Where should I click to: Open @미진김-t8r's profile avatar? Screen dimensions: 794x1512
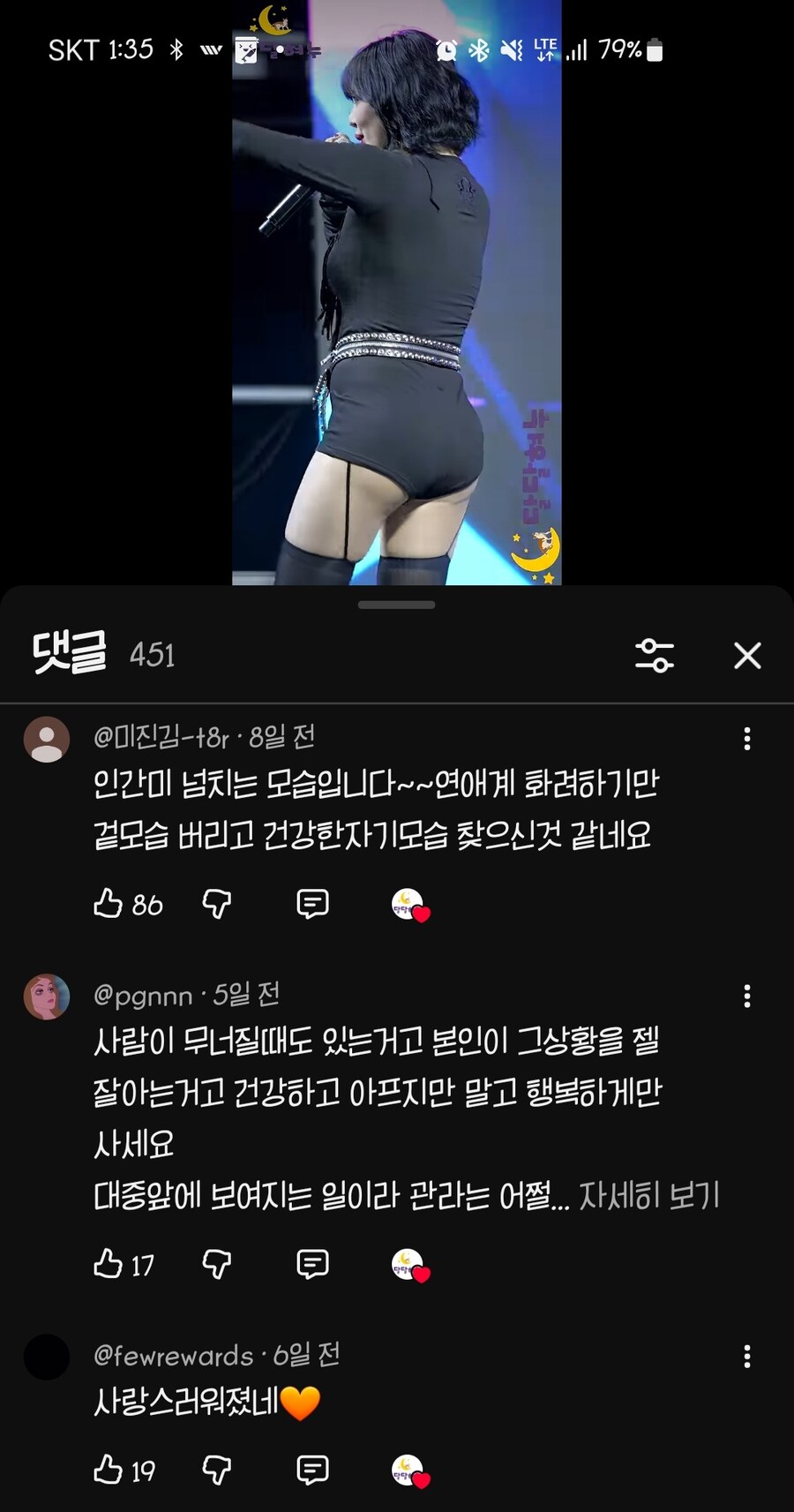[x=47, y=739]
